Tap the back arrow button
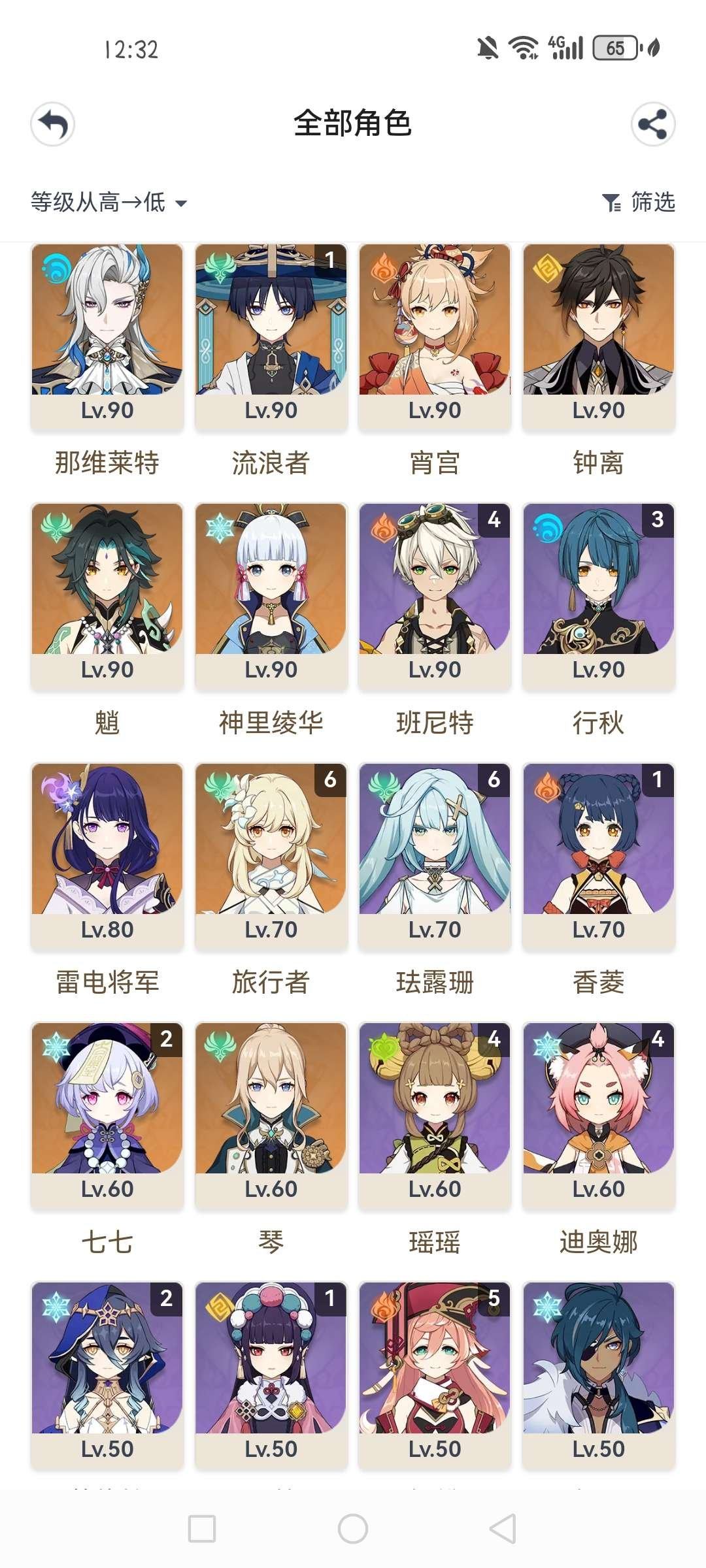This screenshot has height=1568, width=706. [53, 124]
